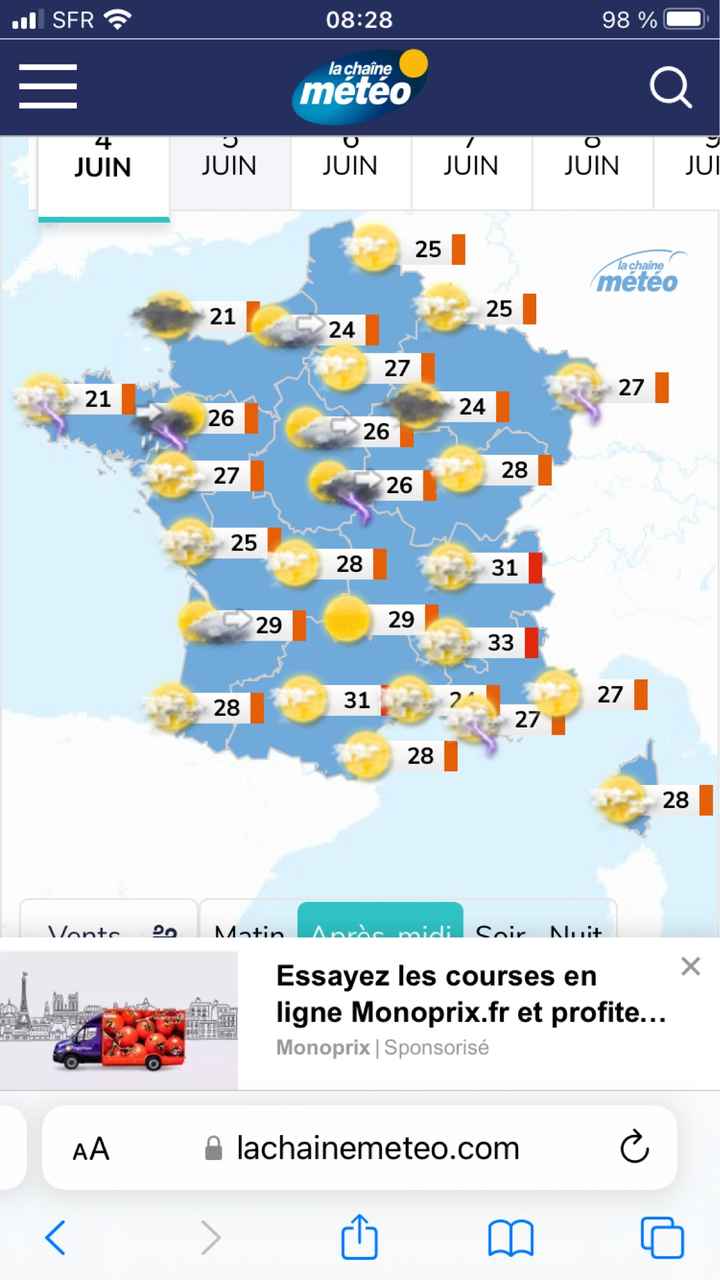This screenshot has height=1280, width=720.
Task: Open the search on La Chaîne Météo
Action: pyautogui.click(x=670, y=87)
